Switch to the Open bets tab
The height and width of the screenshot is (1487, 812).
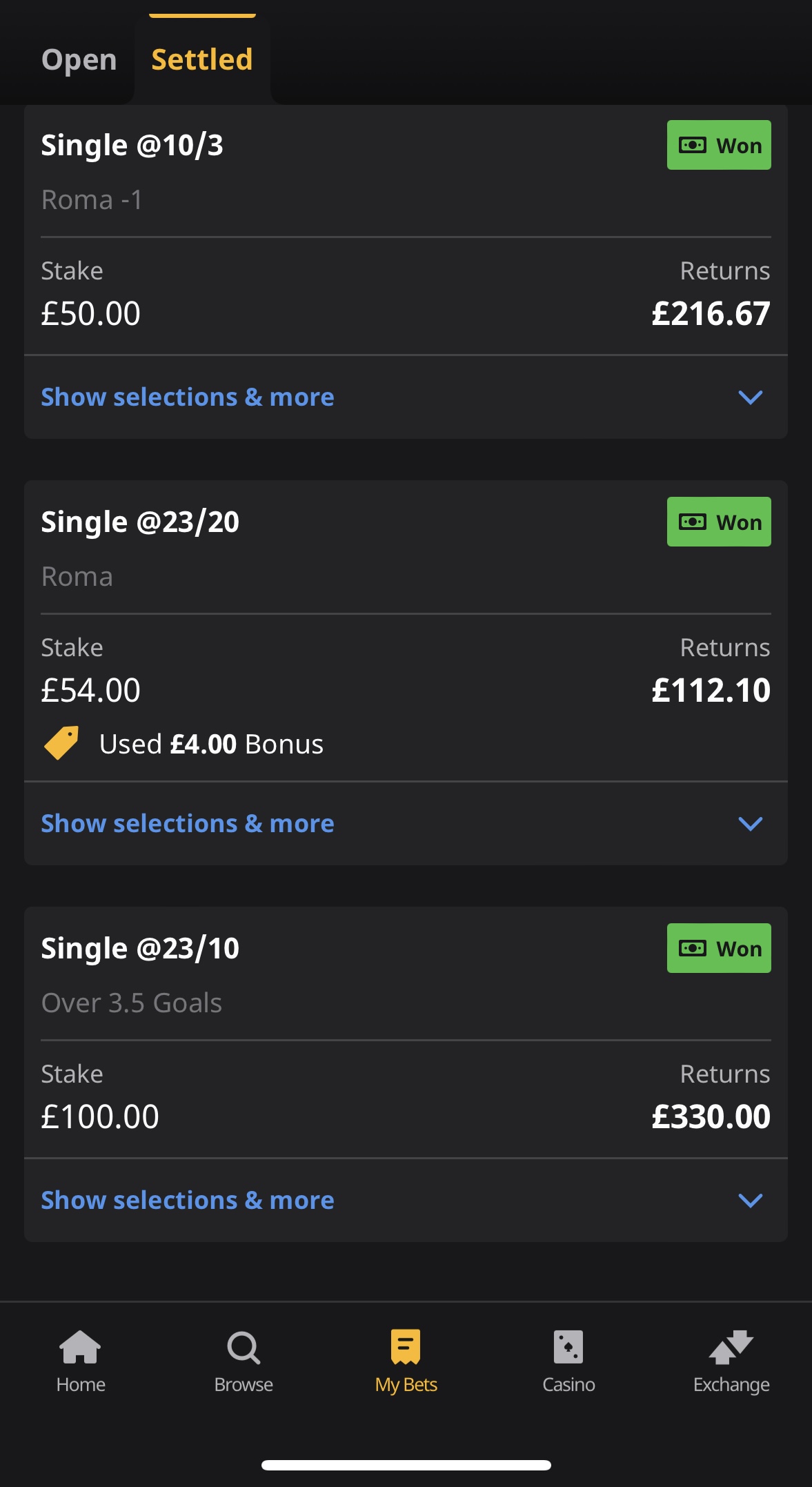(x=79, y=59)
